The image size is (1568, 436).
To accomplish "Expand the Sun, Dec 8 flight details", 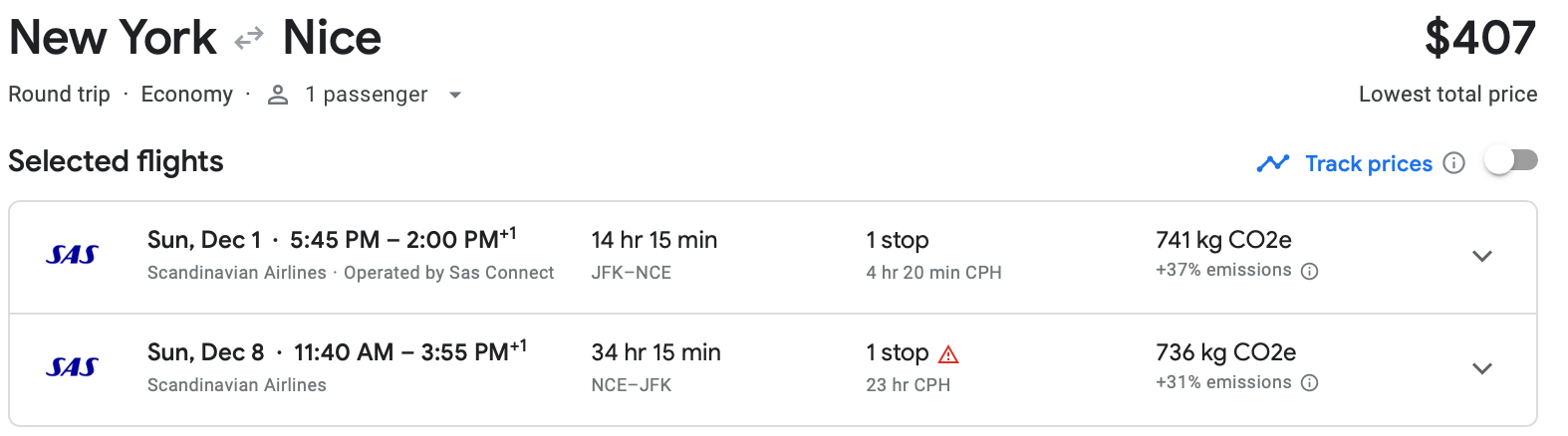I will (x=1481, y=369).
